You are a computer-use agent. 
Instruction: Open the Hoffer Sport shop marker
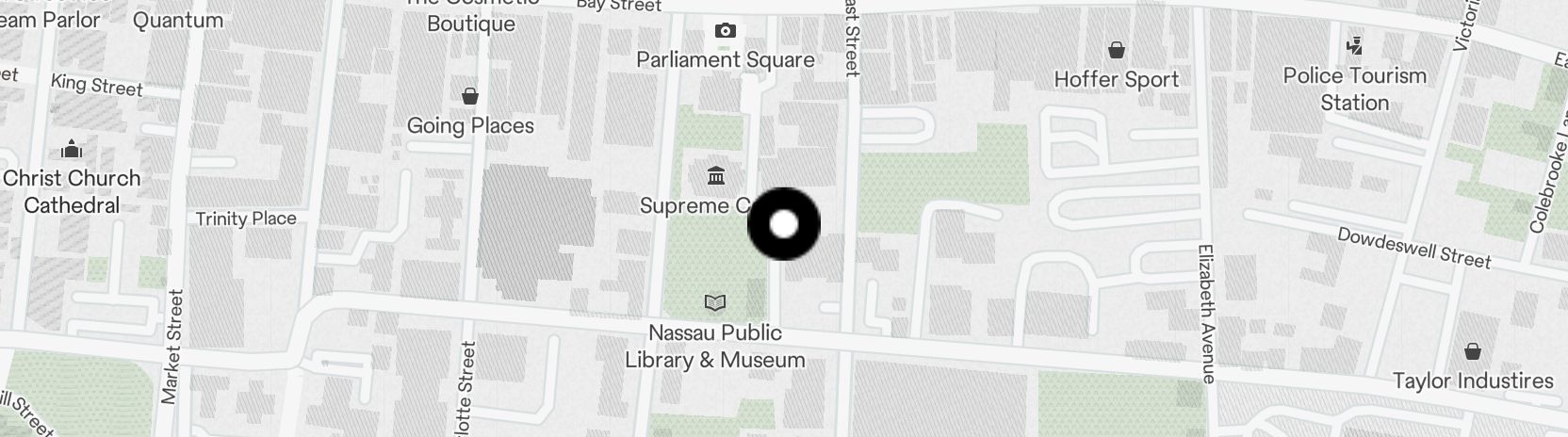coord(1117,50)
